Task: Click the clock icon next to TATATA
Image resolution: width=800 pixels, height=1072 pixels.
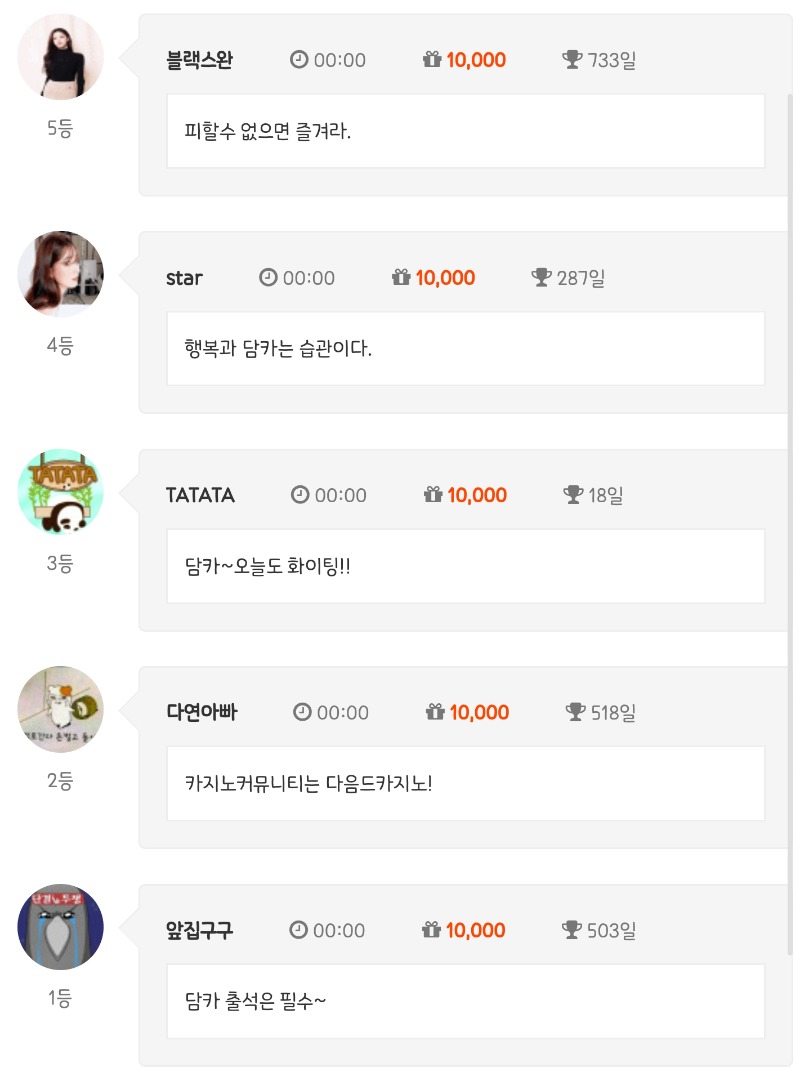Action: click(299, 494)
